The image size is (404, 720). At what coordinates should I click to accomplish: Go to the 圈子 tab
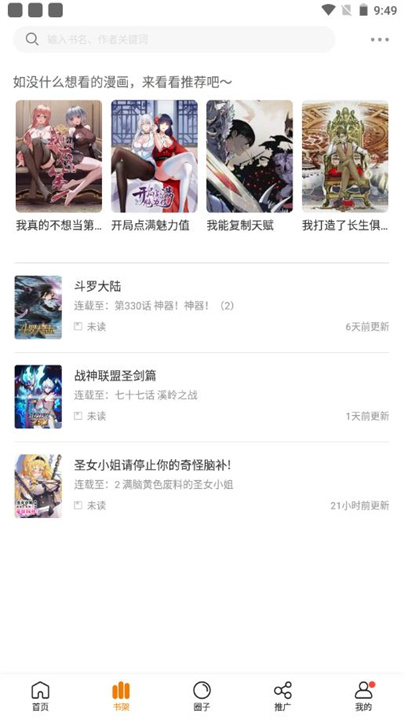pyautogui.click(x=202, y=696)
